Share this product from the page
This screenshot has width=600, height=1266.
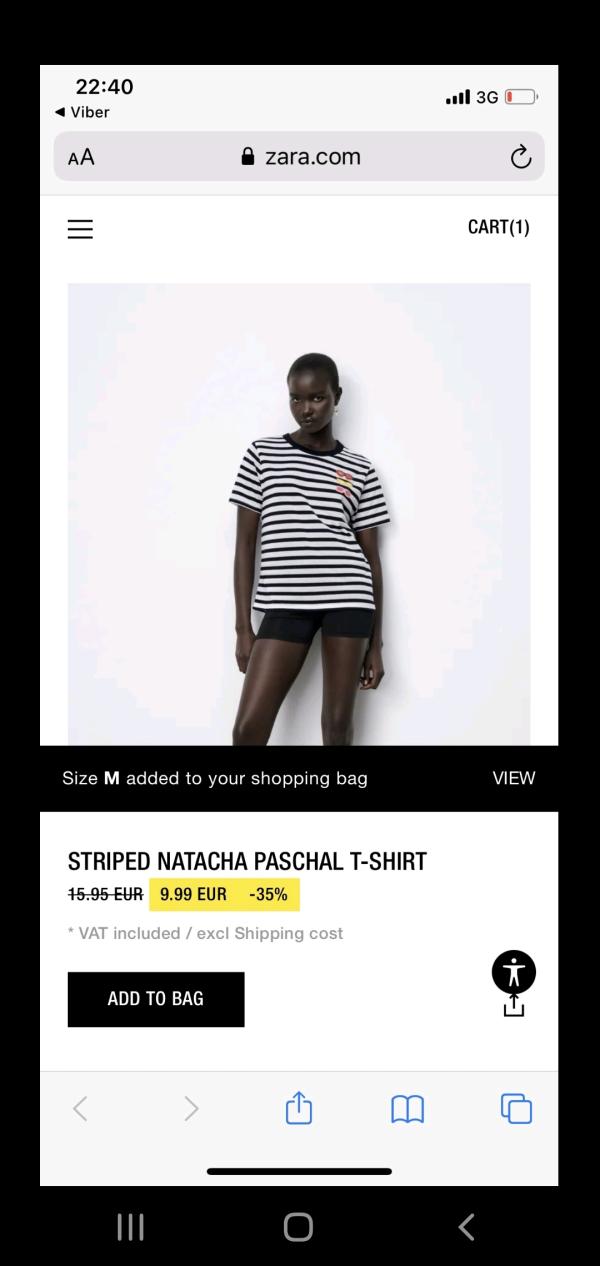[513, 1005]
